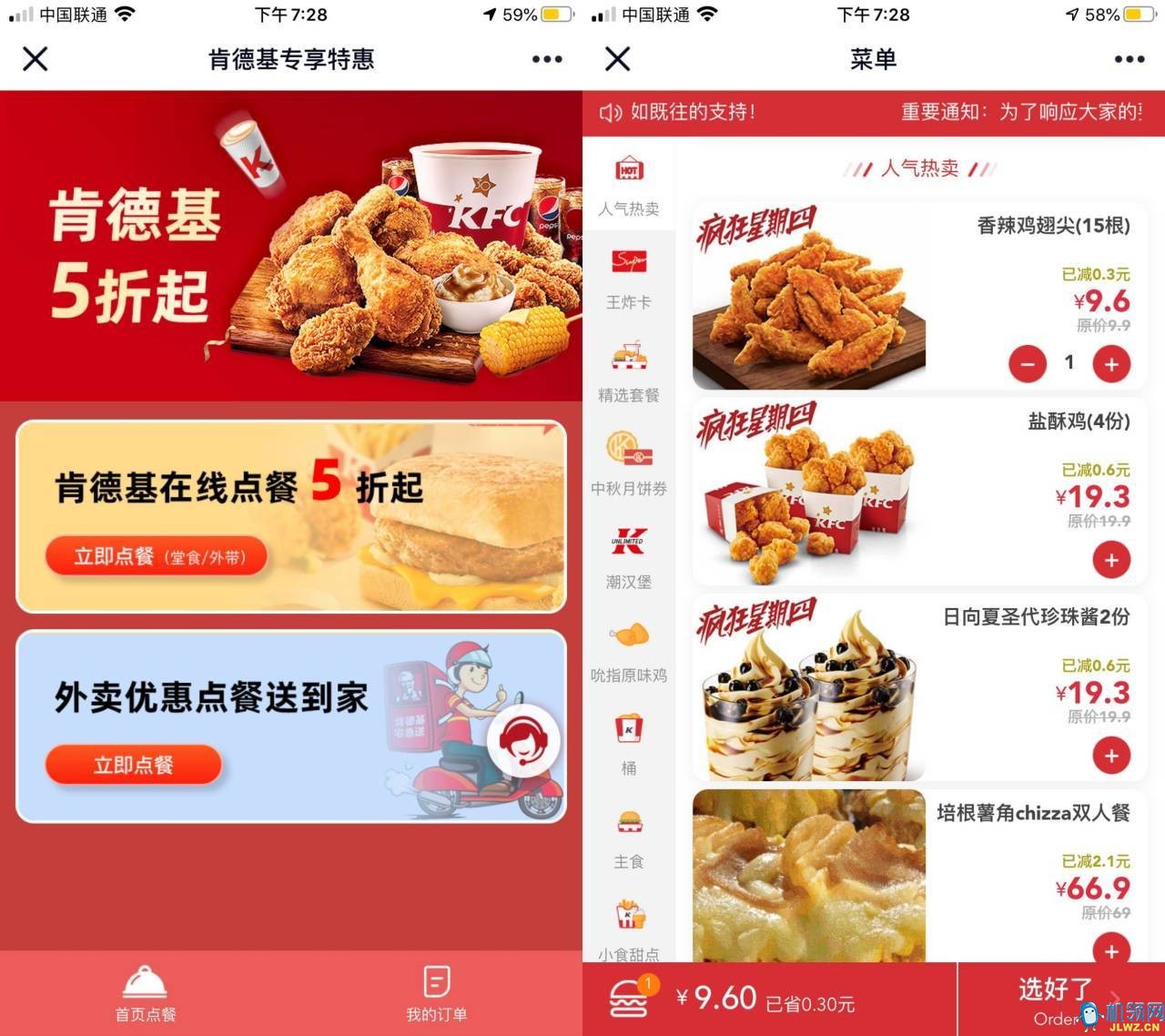Select the 王炸卡 category
1165x1036 pixels.
coord(629,277)
